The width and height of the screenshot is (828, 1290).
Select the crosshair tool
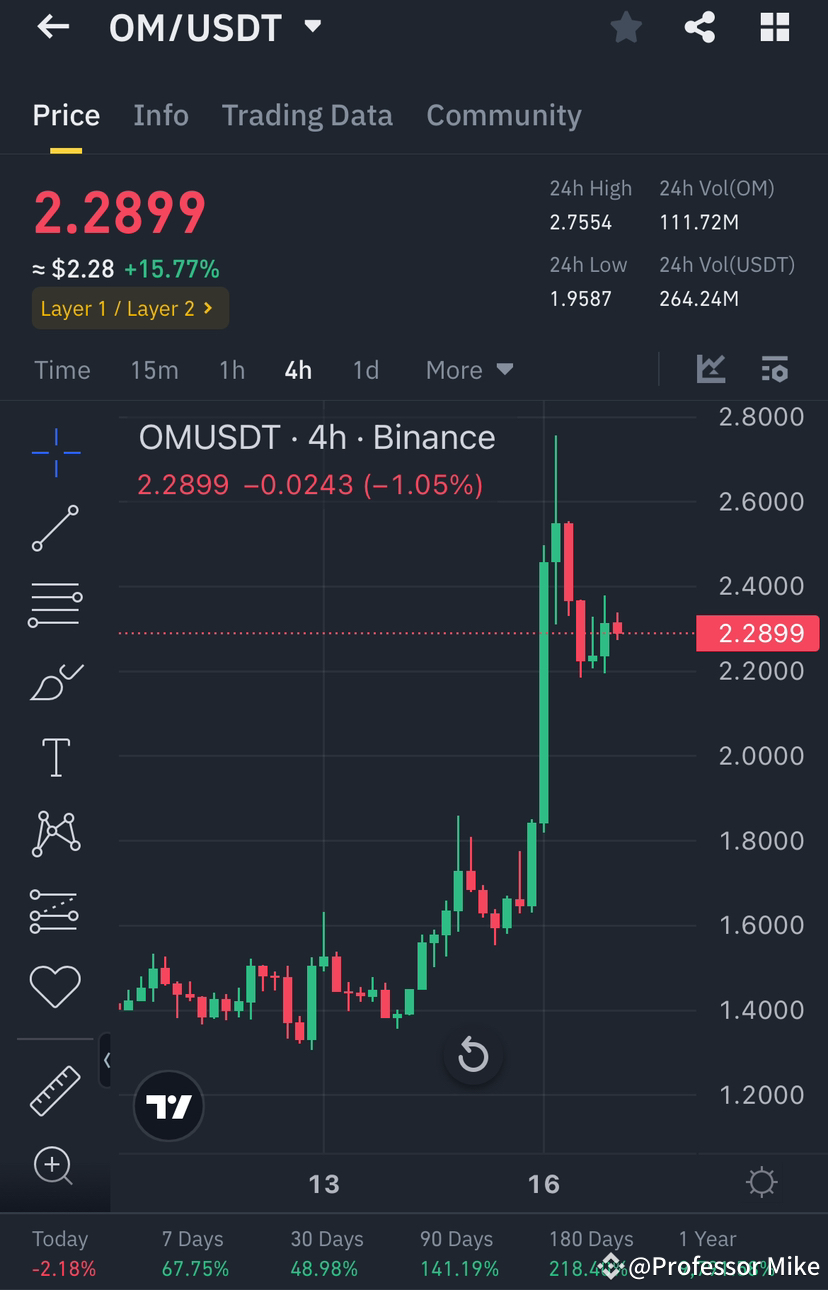[x=54, y=452]
